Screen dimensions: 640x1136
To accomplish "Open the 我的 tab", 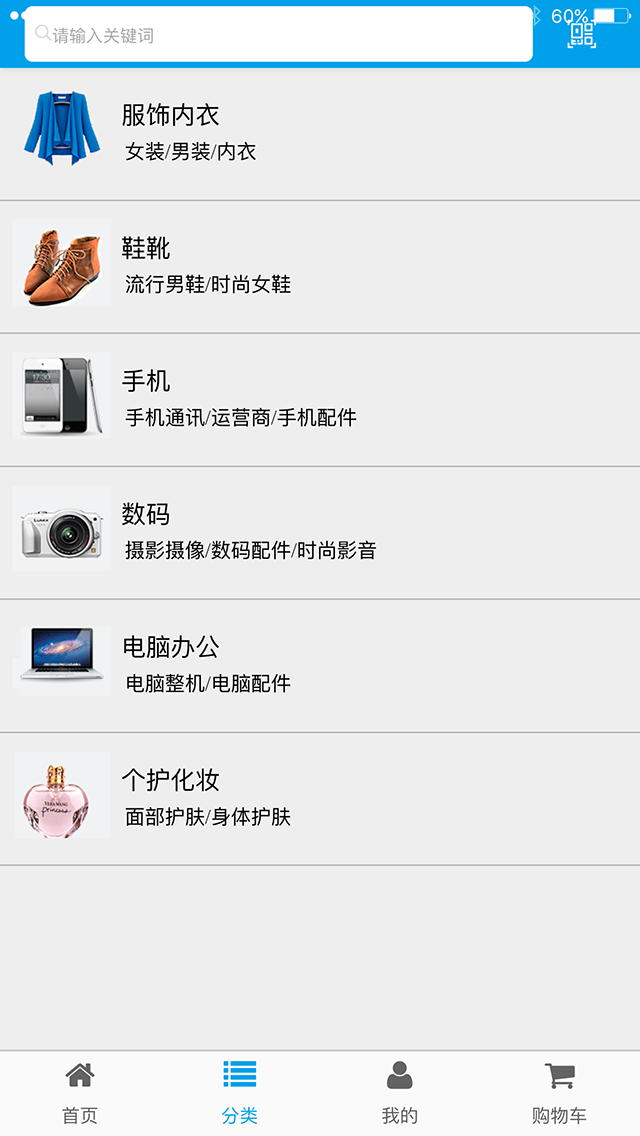I will click(x=400, y=1093).
